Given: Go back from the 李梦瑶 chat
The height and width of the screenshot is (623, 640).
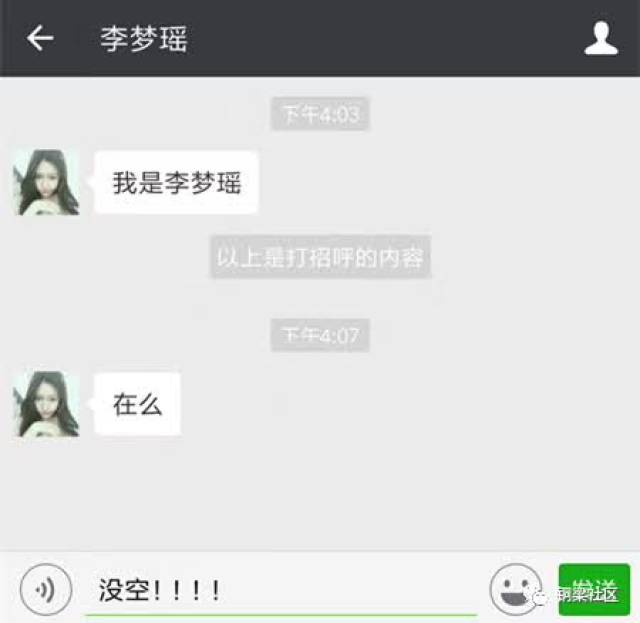Looking at the screenshot, I should pos(40,39).
